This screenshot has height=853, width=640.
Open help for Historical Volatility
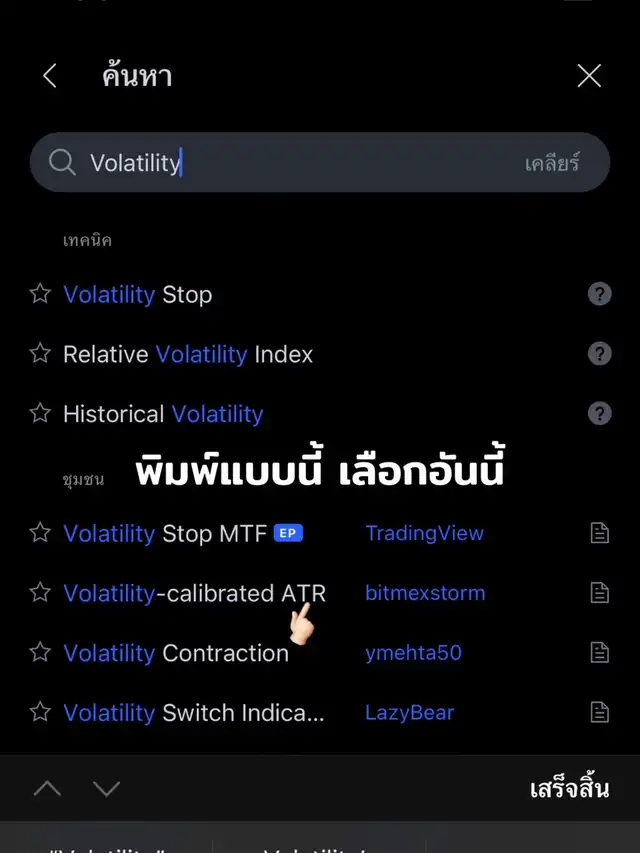(599, 414)
